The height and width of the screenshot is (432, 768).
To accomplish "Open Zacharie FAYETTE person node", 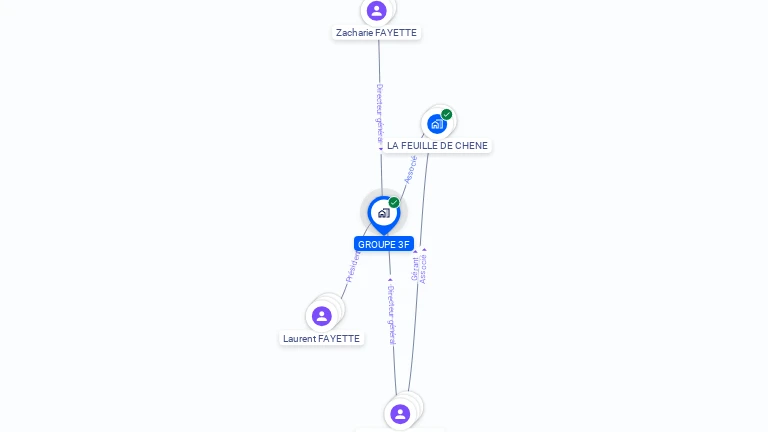I will (376, 11).
